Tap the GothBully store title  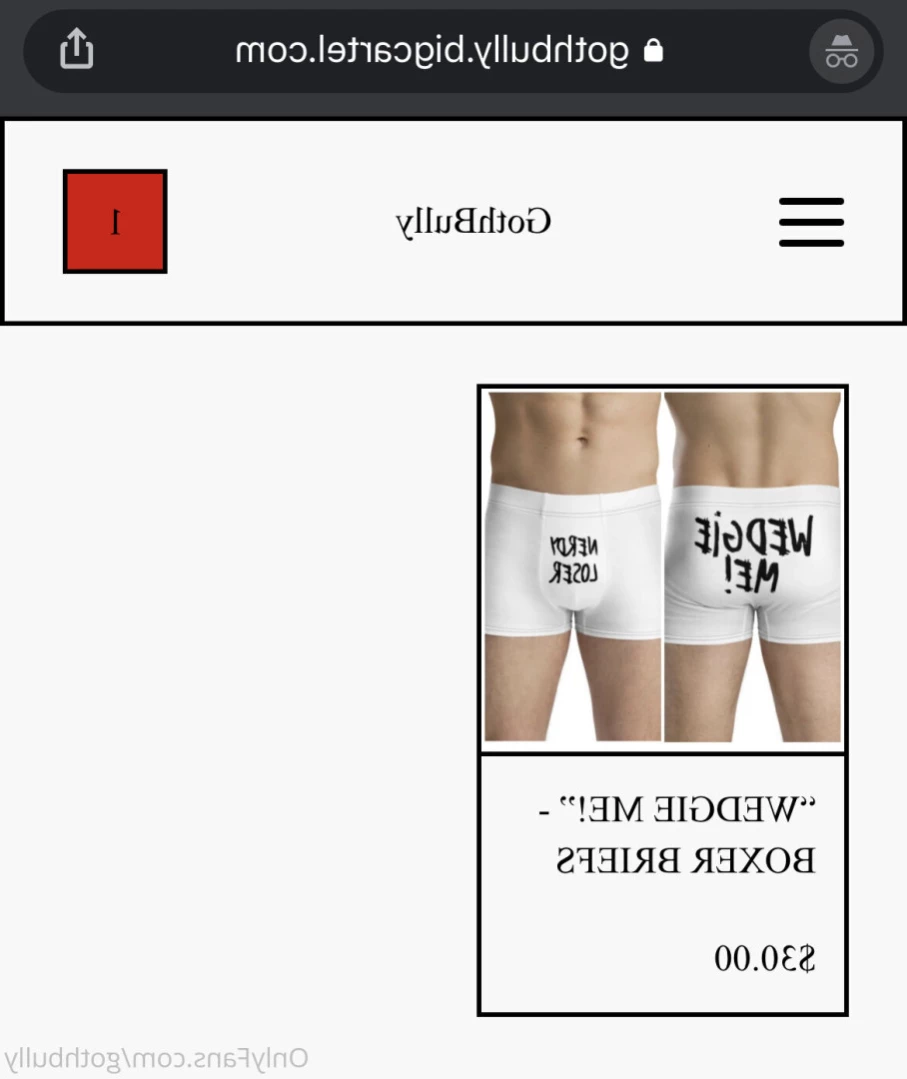[473, 221]
